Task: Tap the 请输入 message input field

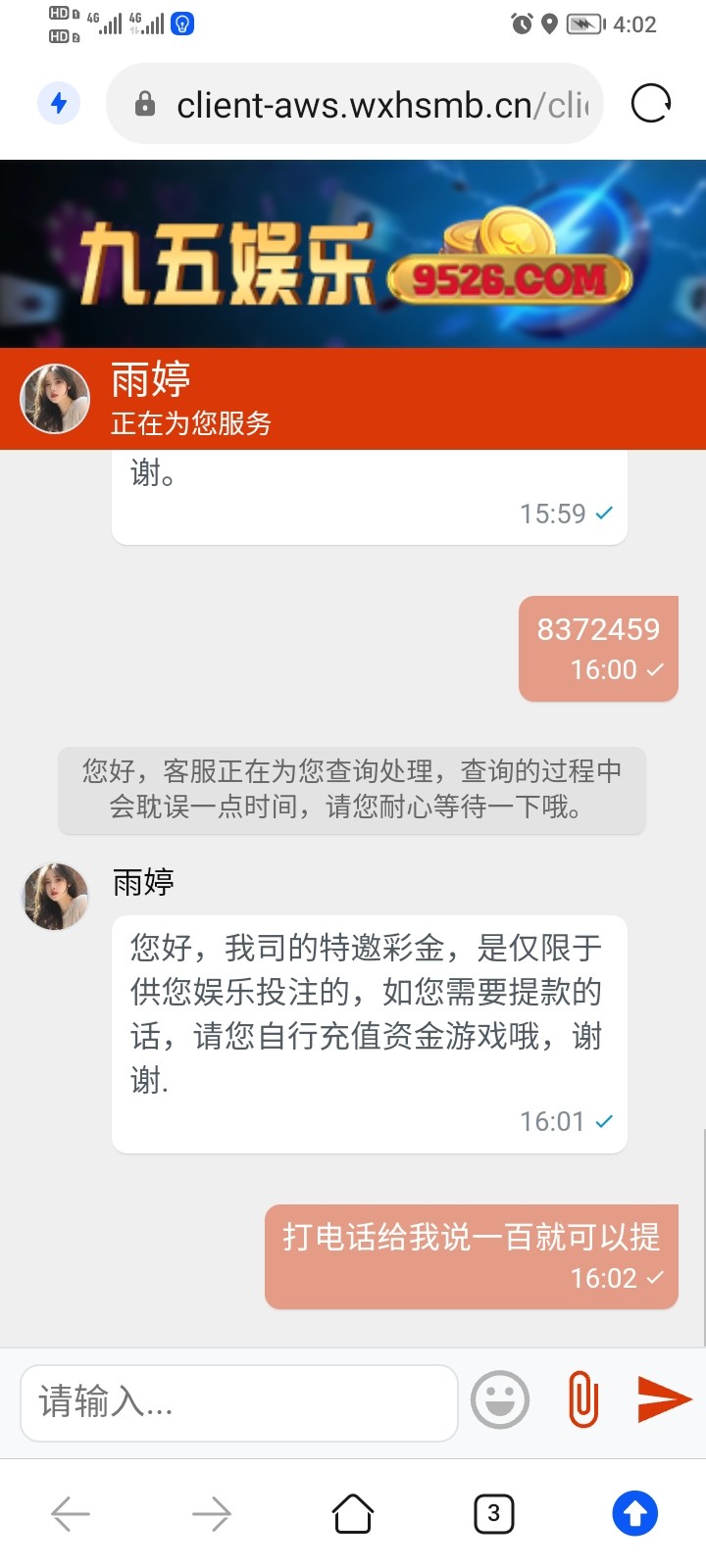Action: coord(237,1399)
